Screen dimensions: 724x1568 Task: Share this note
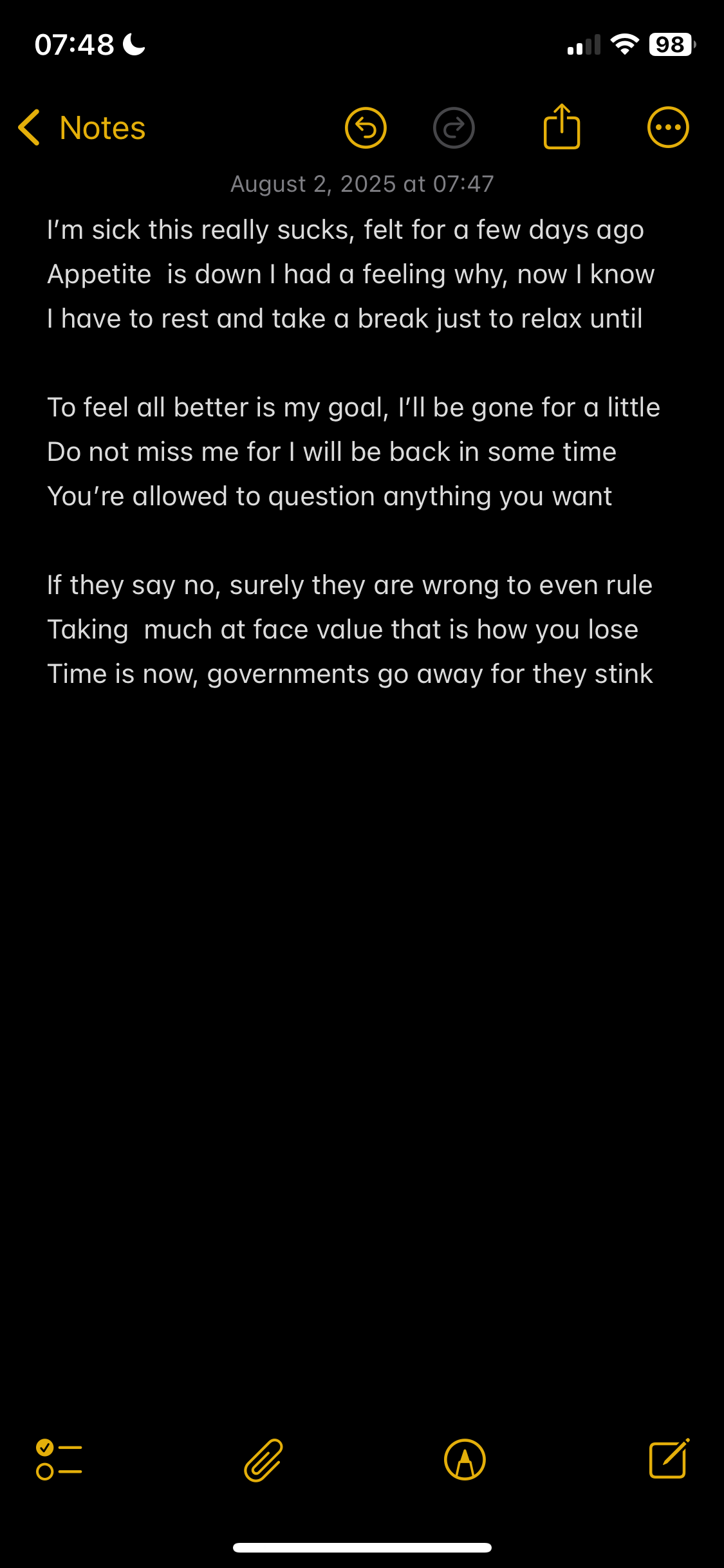coord(562,127)
